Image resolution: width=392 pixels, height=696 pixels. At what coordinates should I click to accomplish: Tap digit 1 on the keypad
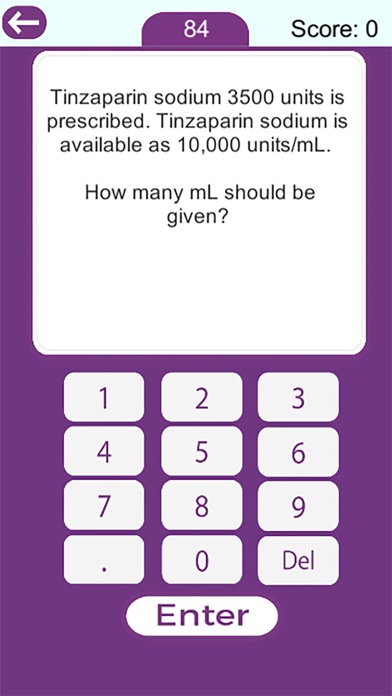point(104,397)
